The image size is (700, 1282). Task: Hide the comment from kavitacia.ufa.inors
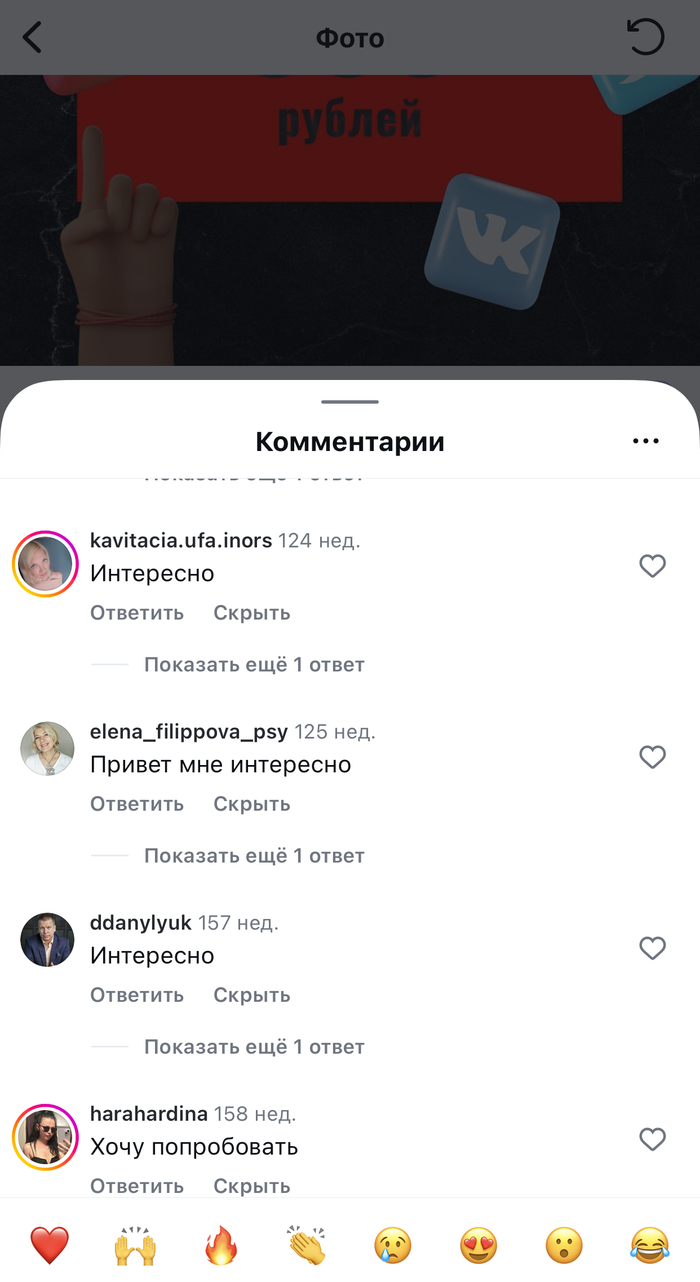(252, 613)
